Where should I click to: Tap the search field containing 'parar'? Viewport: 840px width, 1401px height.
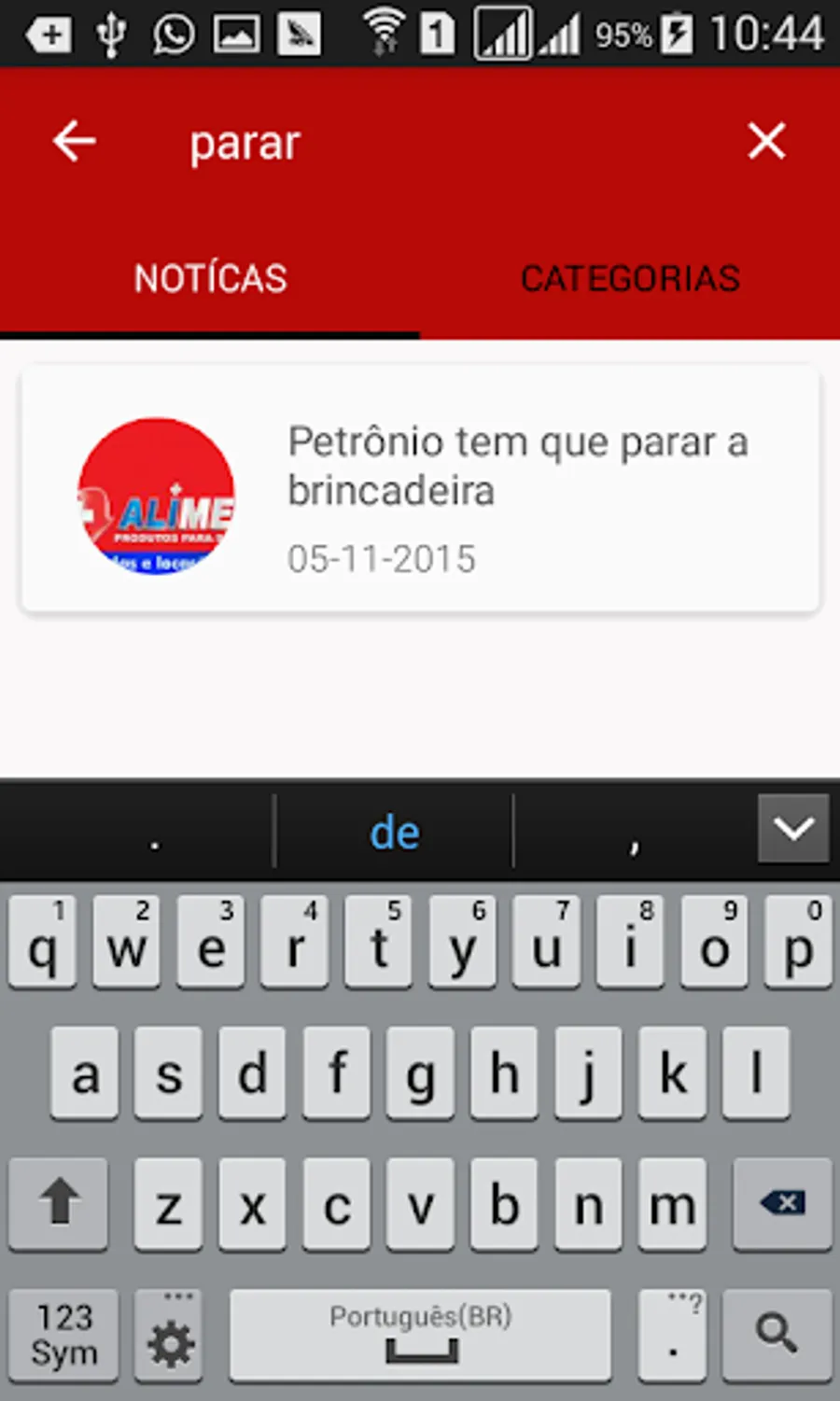point(420,144)
